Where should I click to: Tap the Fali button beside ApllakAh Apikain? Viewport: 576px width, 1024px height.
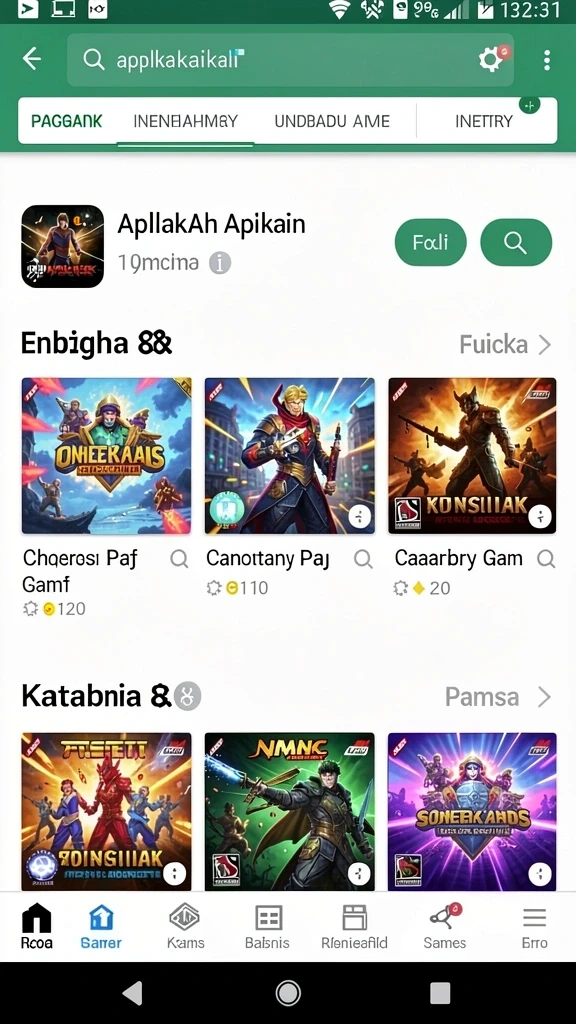coord(430,242)
